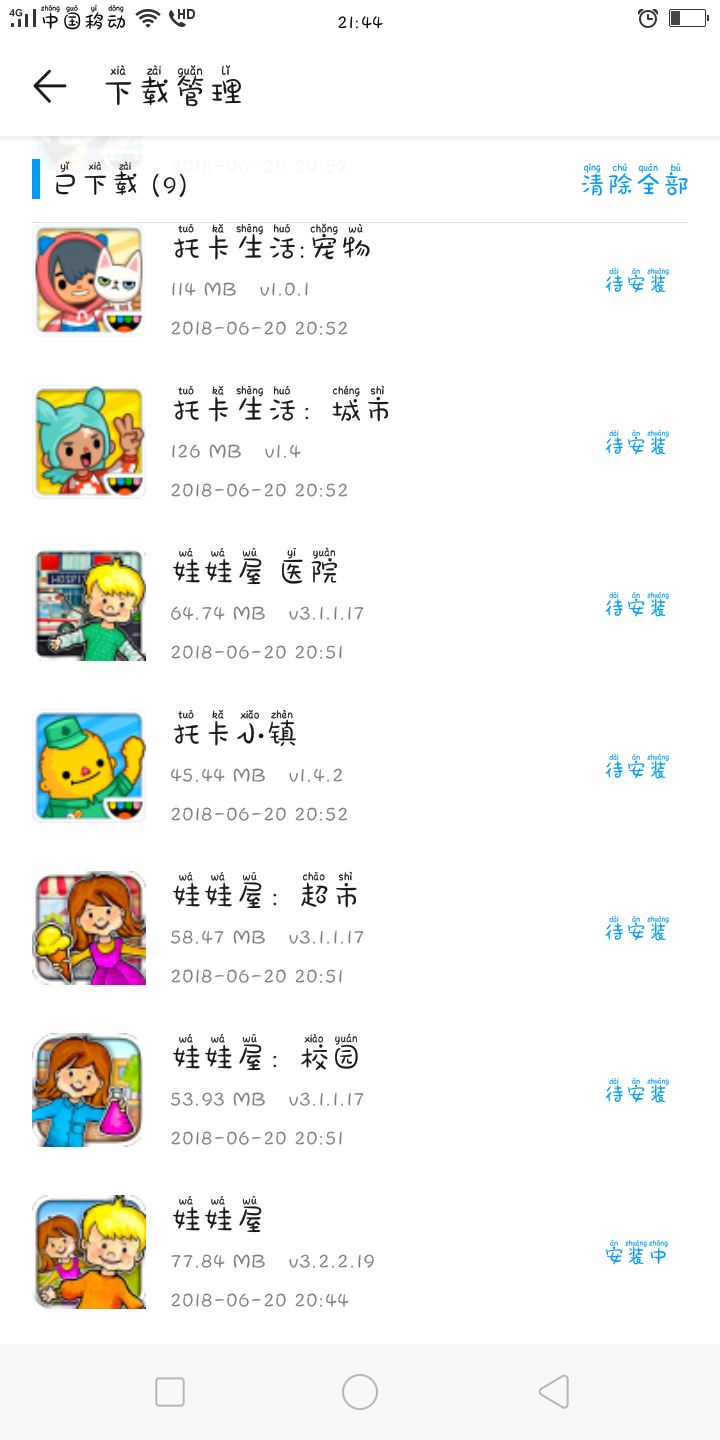
Task: Install 娃娃屋:超市 via 待安装
Action: (x=636, y=931)
